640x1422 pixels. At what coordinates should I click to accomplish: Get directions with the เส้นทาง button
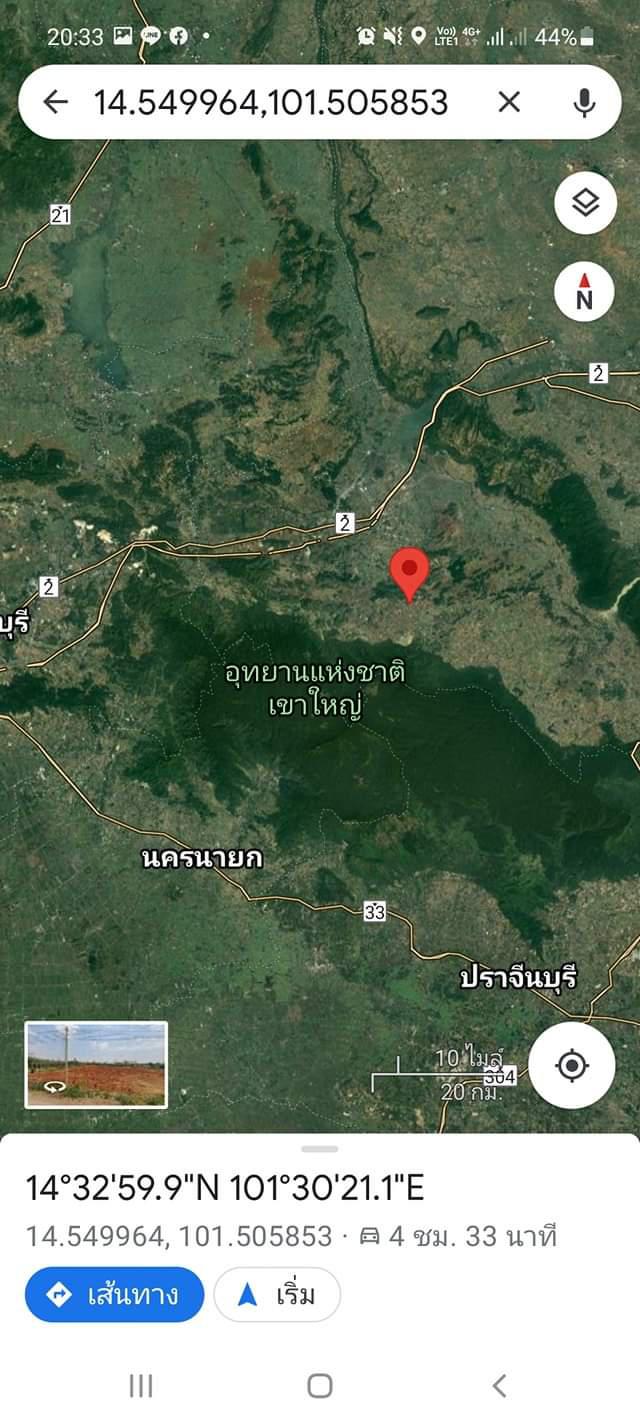[114, 1295]
